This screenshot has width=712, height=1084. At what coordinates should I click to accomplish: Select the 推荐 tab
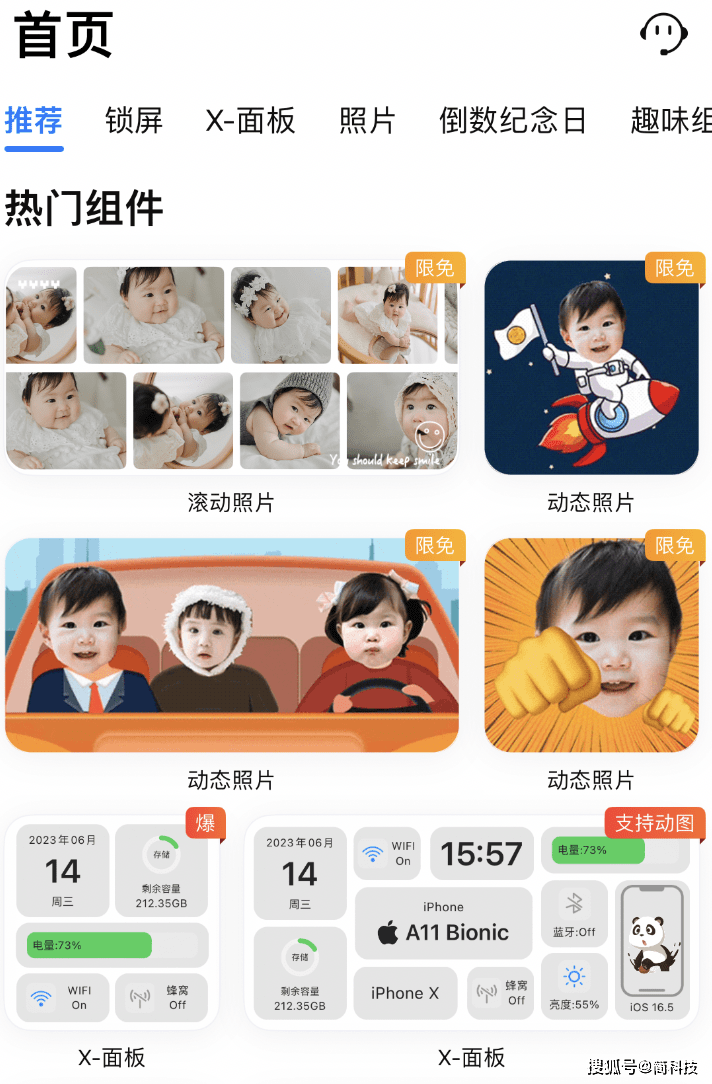point(34,121)
